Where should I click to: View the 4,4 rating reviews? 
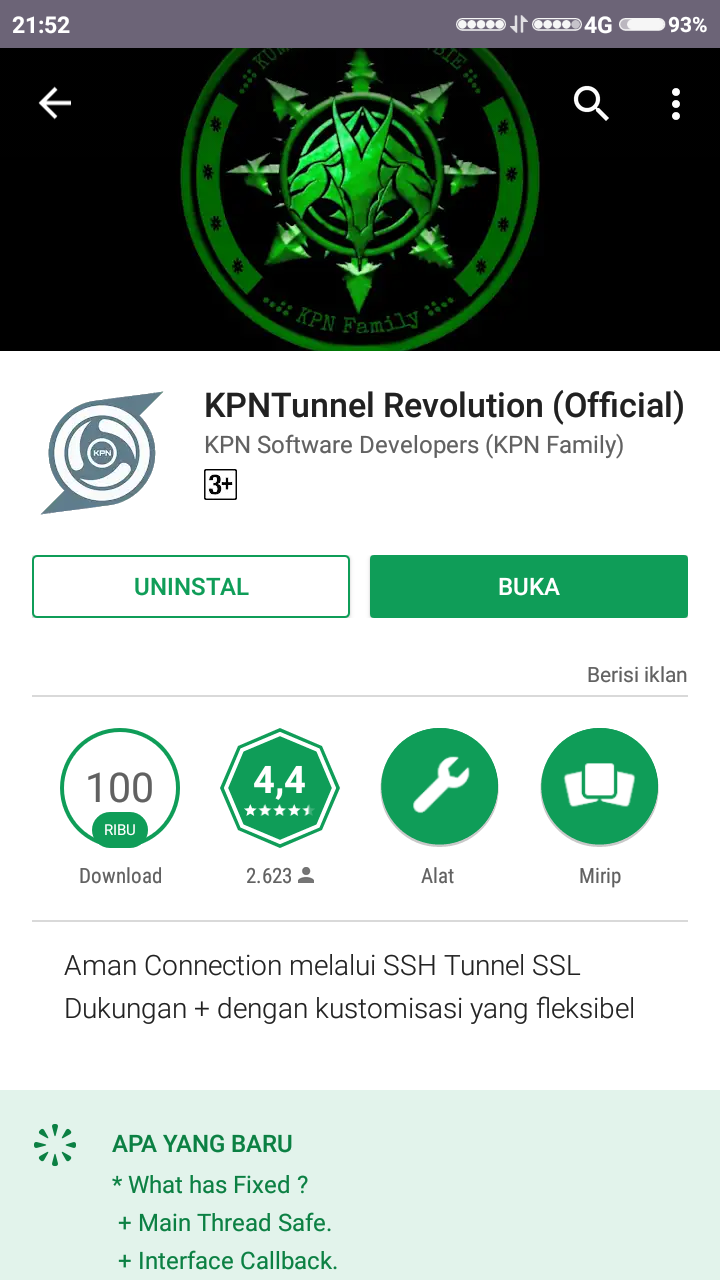click(x=280, y=788)
